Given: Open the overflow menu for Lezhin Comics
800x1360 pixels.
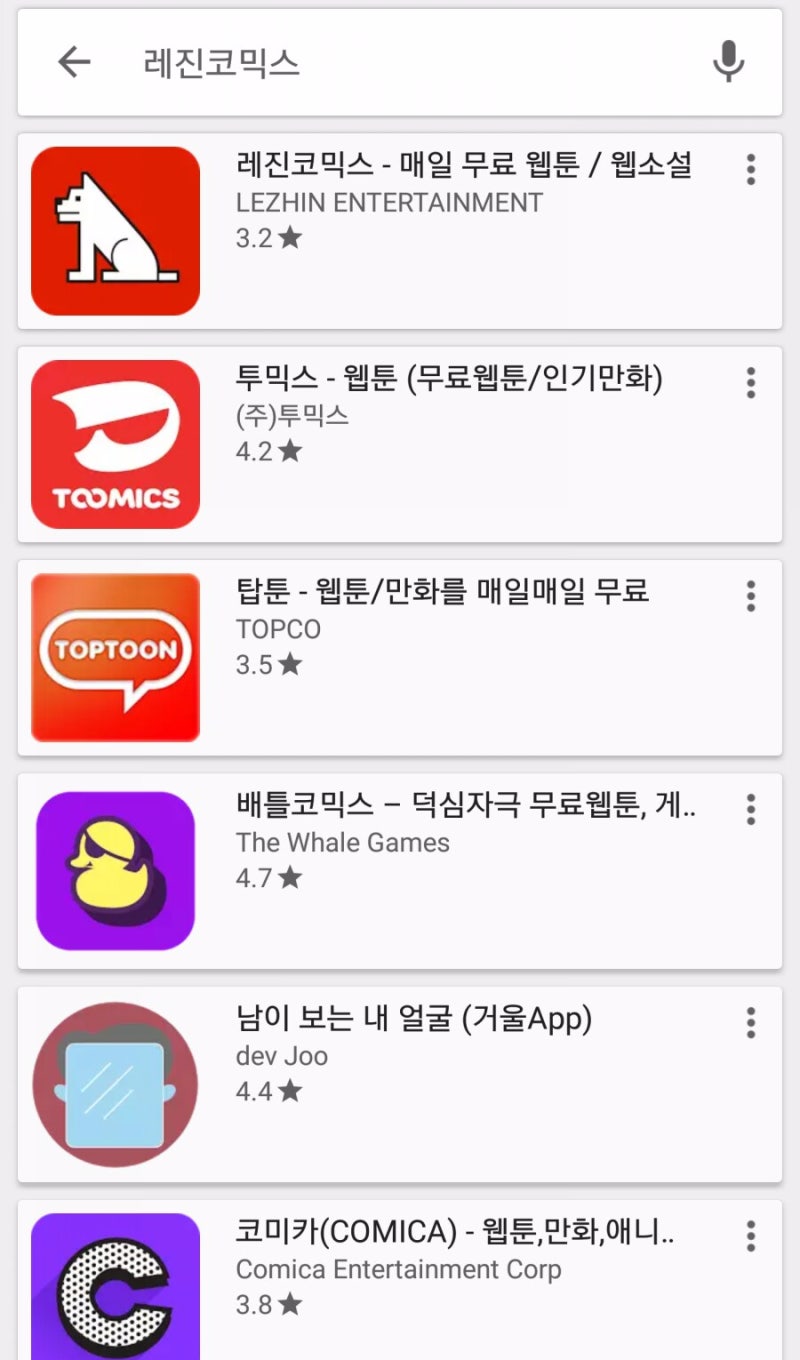Looking at the screenshot, I should [x=749, y=170].
